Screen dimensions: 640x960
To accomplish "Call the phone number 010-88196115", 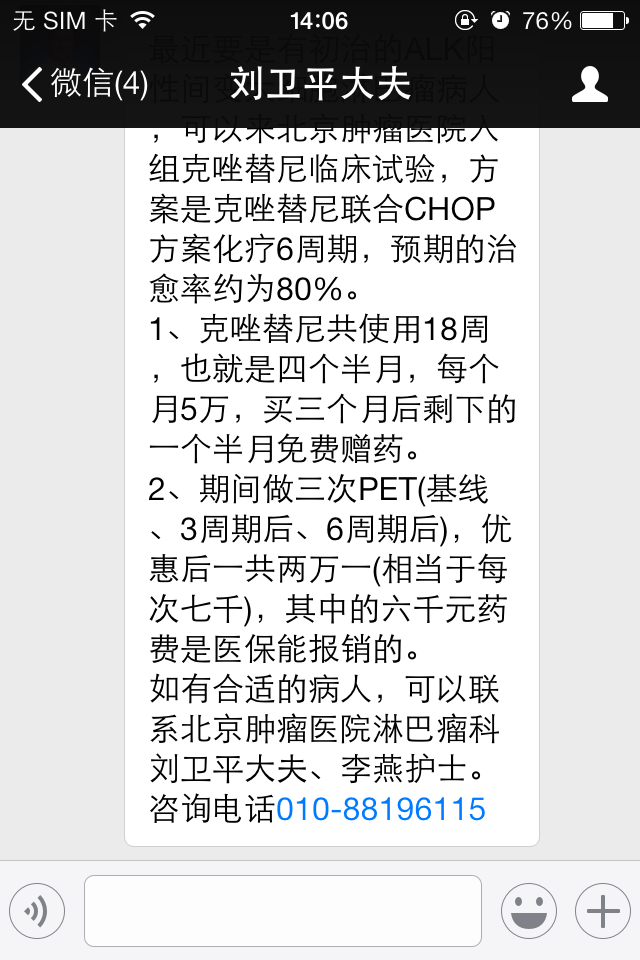I will [380, 808].
